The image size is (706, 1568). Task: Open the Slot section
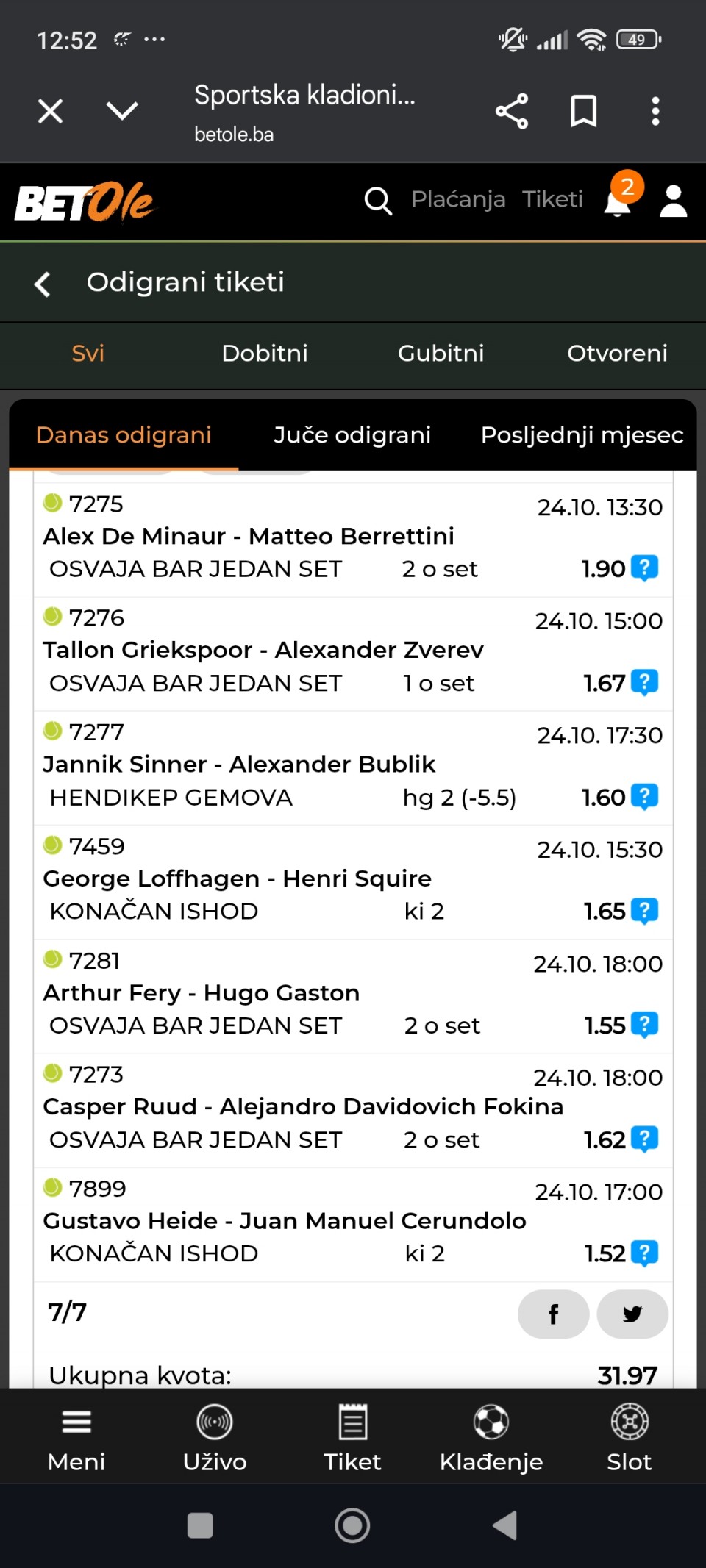pyautogui.click(x=630, y=1434)
